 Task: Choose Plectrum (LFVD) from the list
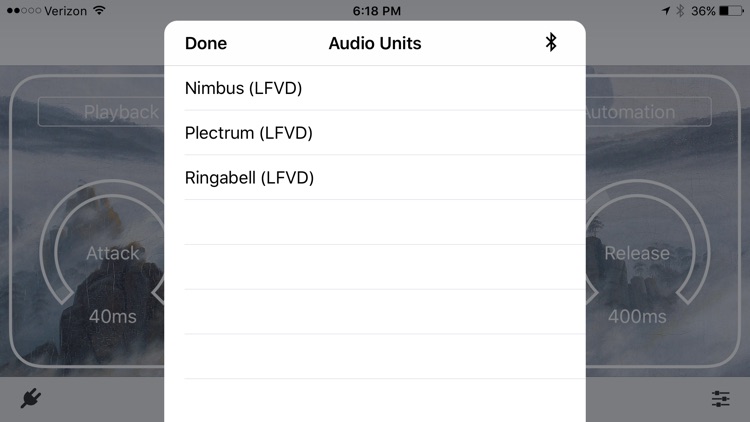[249, 133]
